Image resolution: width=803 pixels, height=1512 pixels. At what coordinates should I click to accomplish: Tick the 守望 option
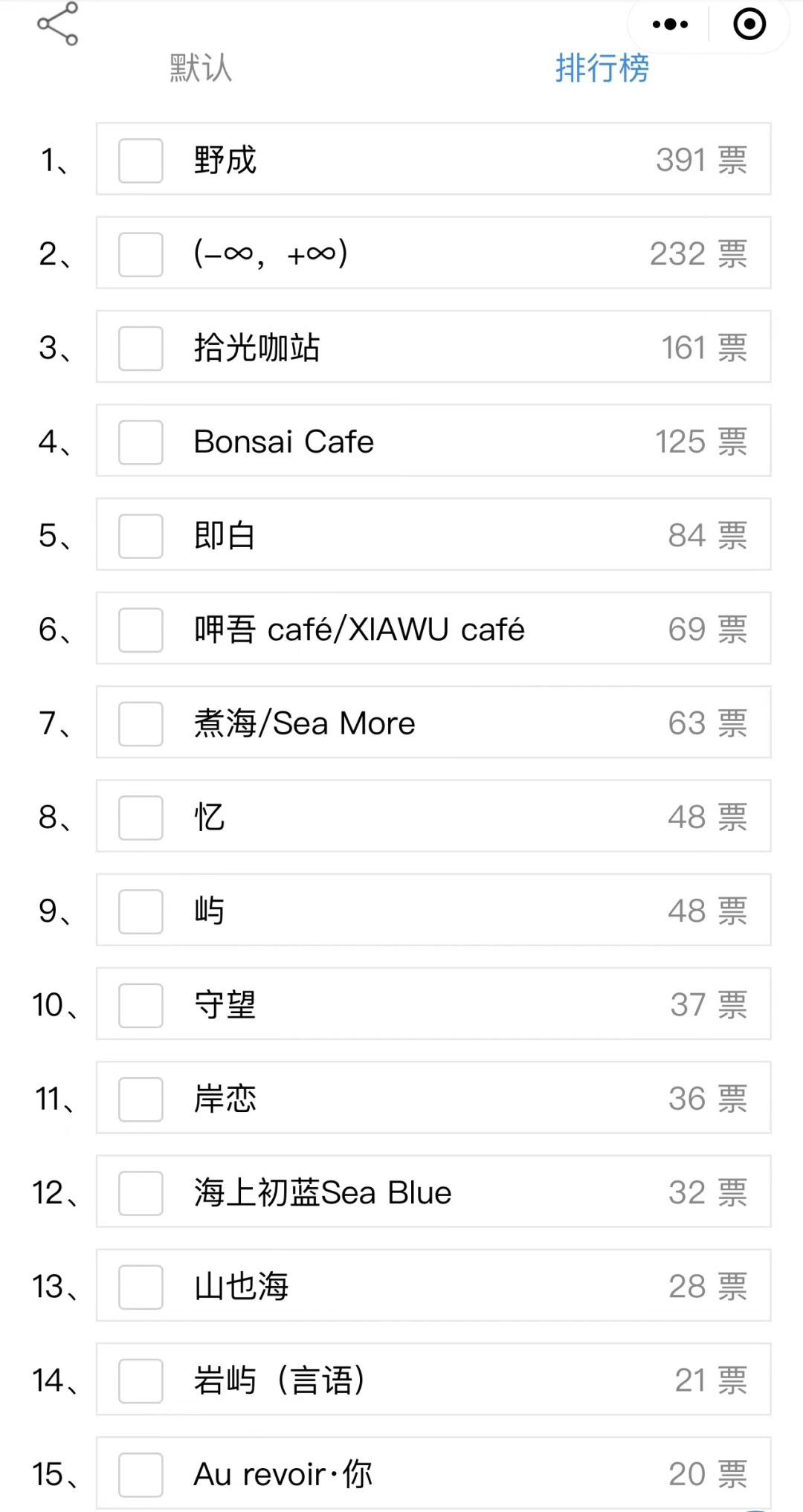pos(141,1005)
